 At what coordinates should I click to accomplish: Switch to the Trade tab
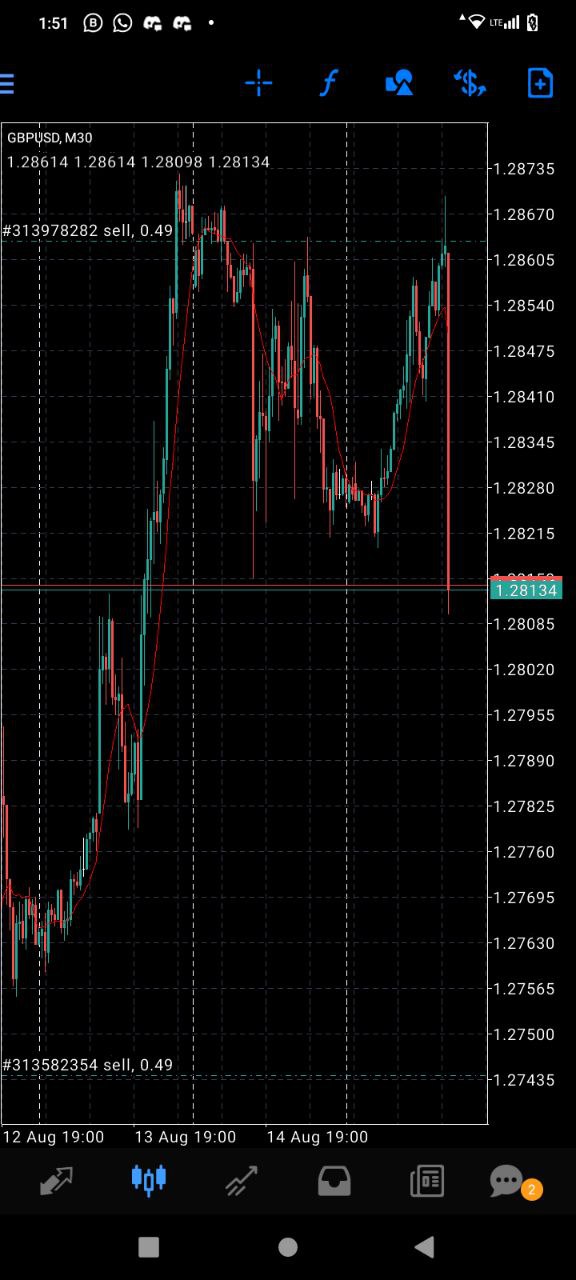pyautogui.click(x=241, y=1181)
